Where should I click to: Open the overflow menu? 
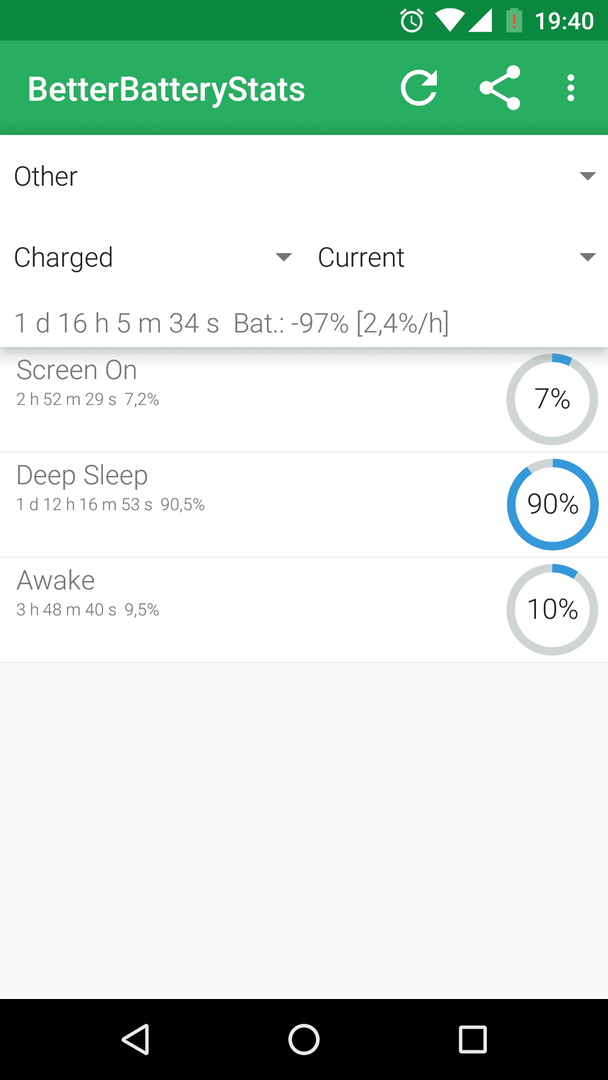570,88
